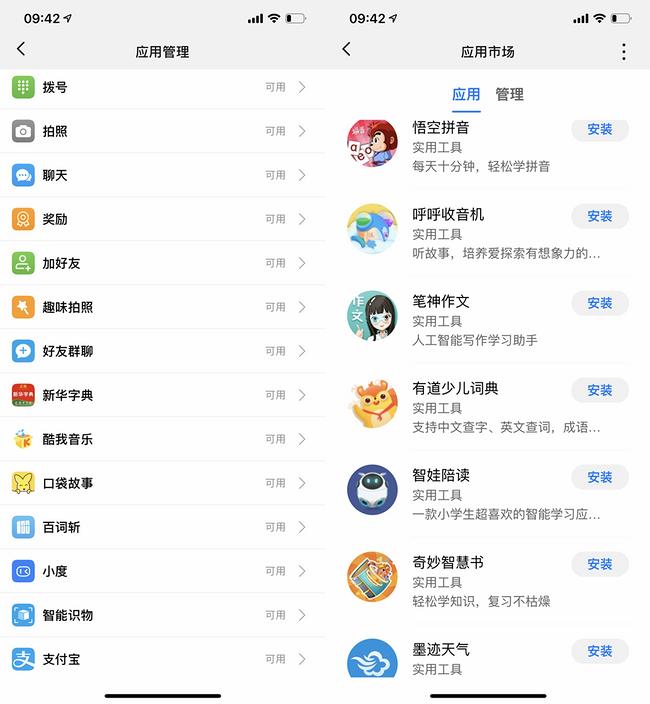The image size is (650, 704).
Task: Open the 酷我音乐 row
Action: 162,439
